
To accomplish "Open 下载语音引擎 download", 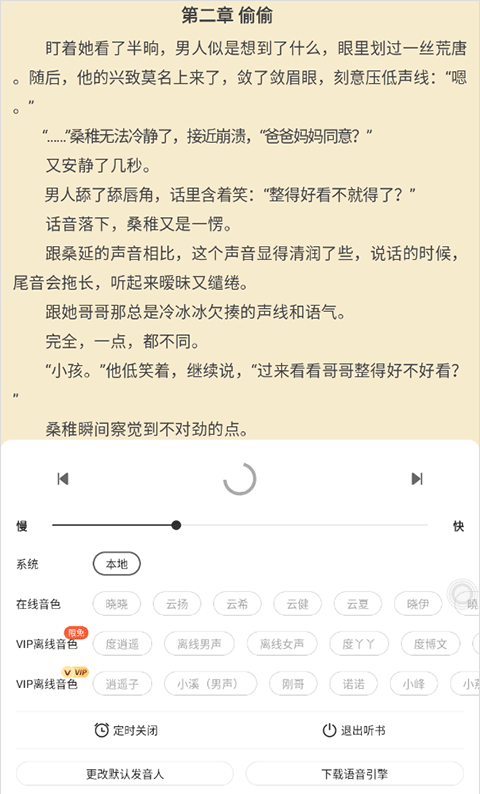I will (x=354, y=774).
